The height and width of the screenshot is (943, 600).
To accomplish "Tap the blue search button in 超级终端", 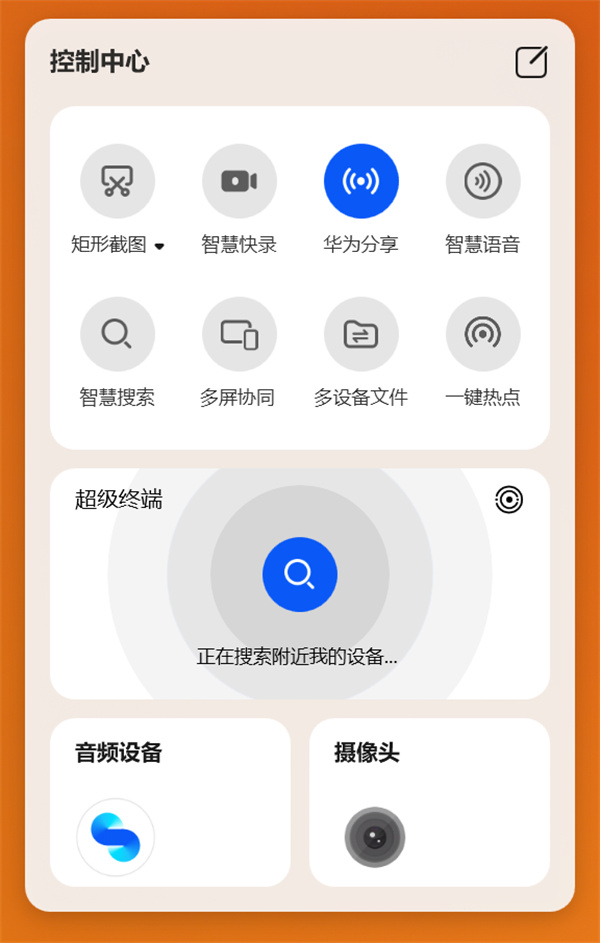I will (299, 574).
